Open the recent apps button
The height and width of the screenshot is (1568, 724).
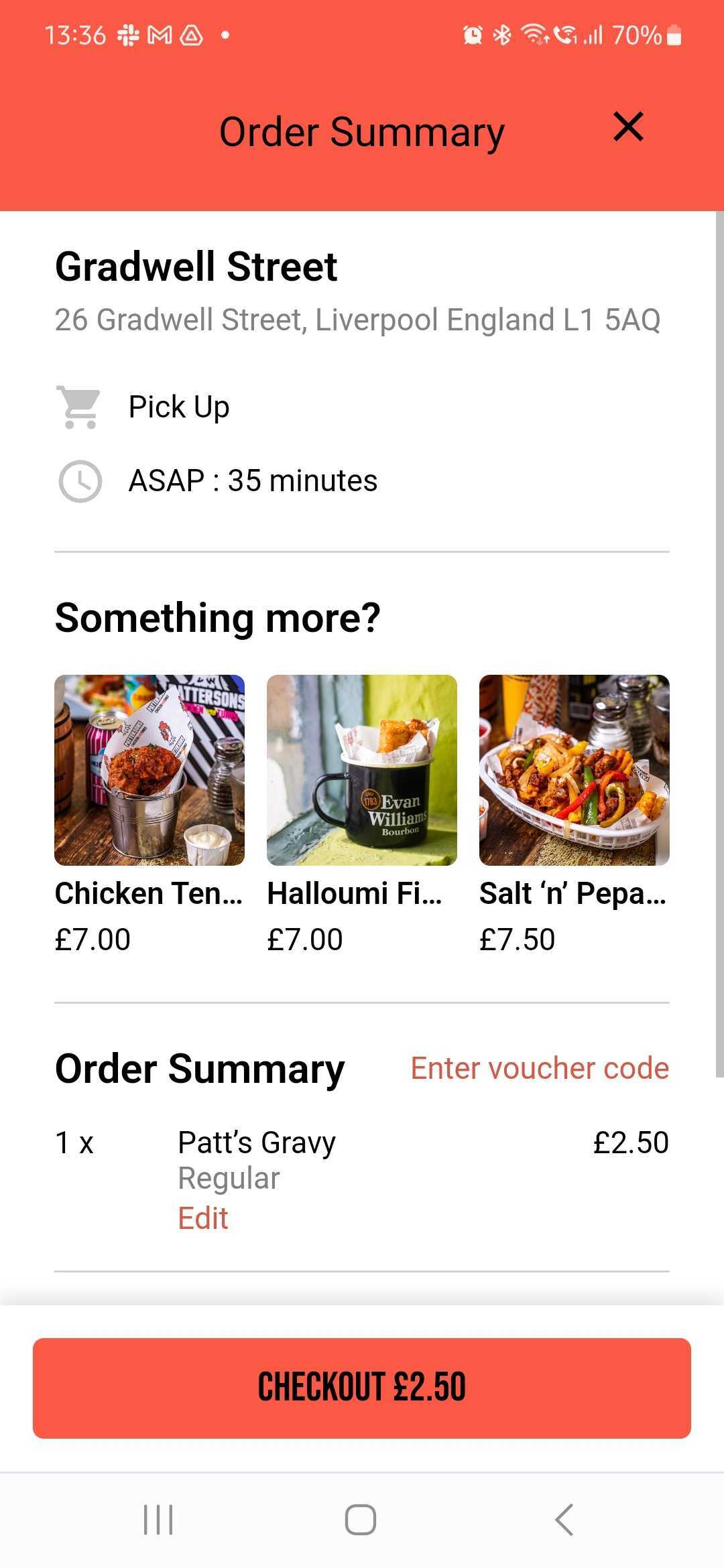coord(156,1520)
